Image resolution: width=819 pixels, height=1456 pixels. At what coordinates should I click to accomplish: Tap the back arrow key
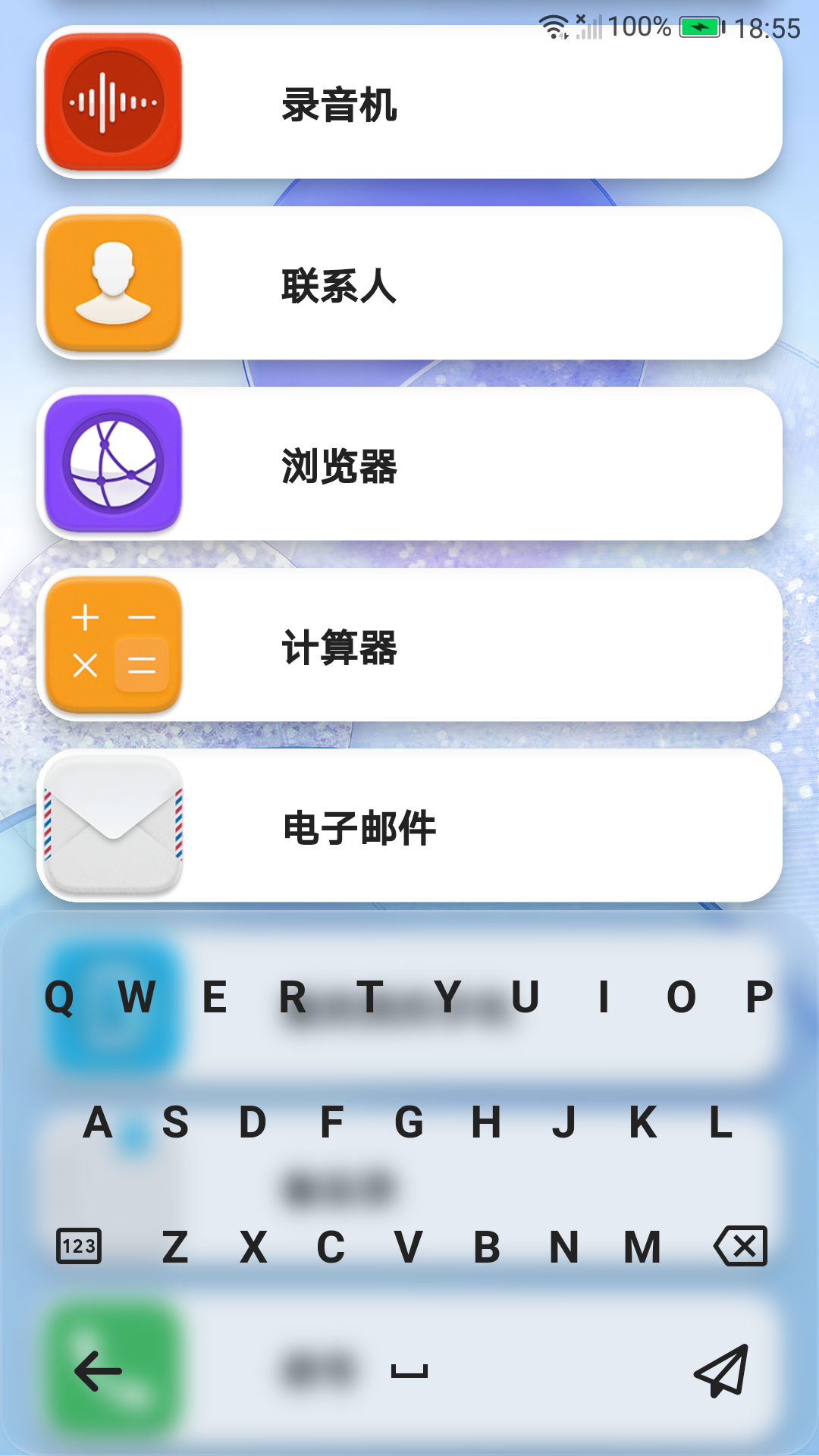point(99,1370)
